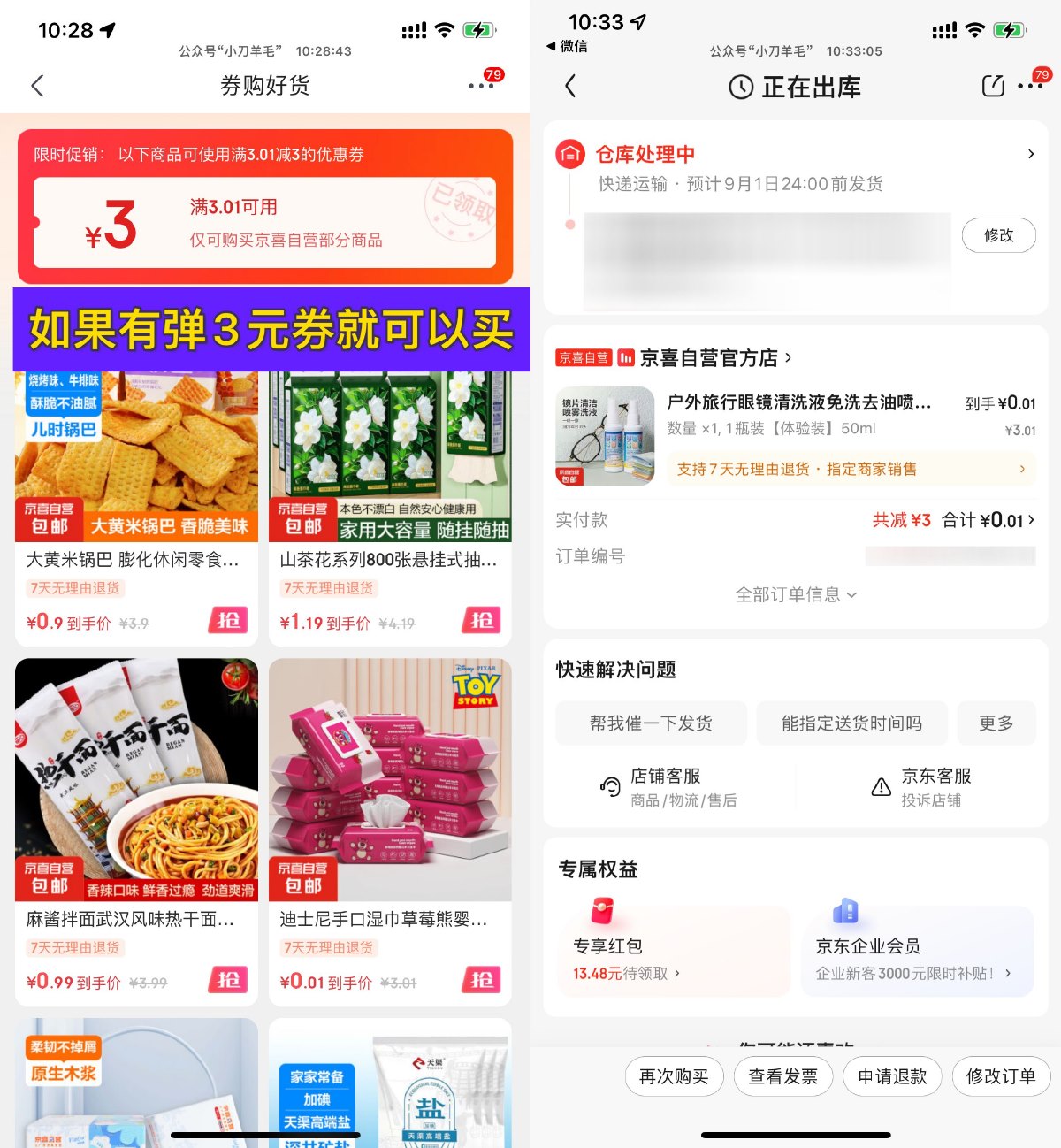Tap the eyeglass cleaner product thumbnail

[x=605, y=436]
